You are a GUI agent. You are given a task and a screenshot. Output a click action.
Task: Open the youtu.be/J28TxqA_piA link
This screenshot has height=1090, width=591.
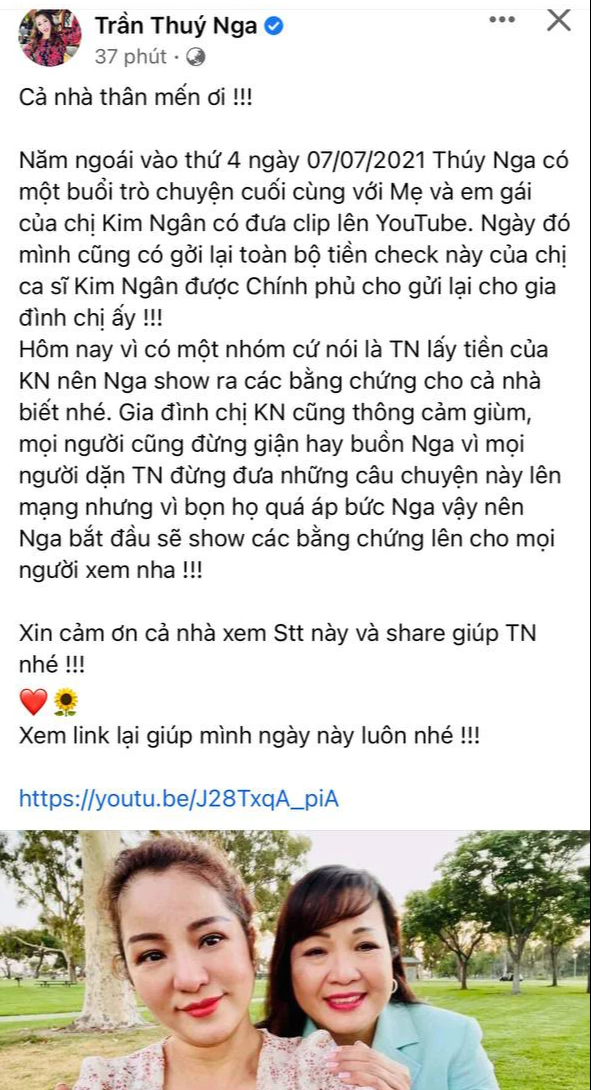(x=179, y=799)
